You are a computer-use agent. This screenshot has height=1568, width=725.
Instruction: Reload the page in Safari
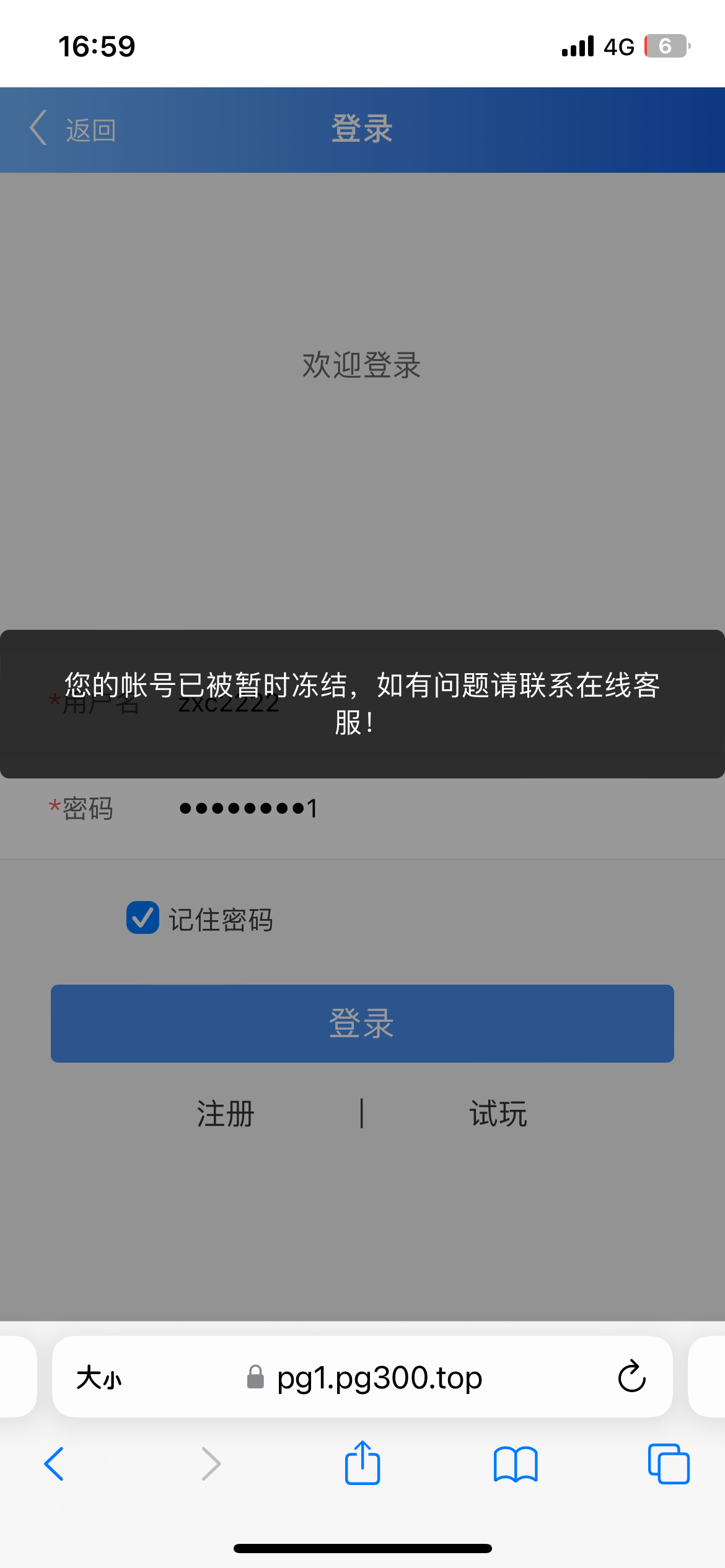point(631,1377)
